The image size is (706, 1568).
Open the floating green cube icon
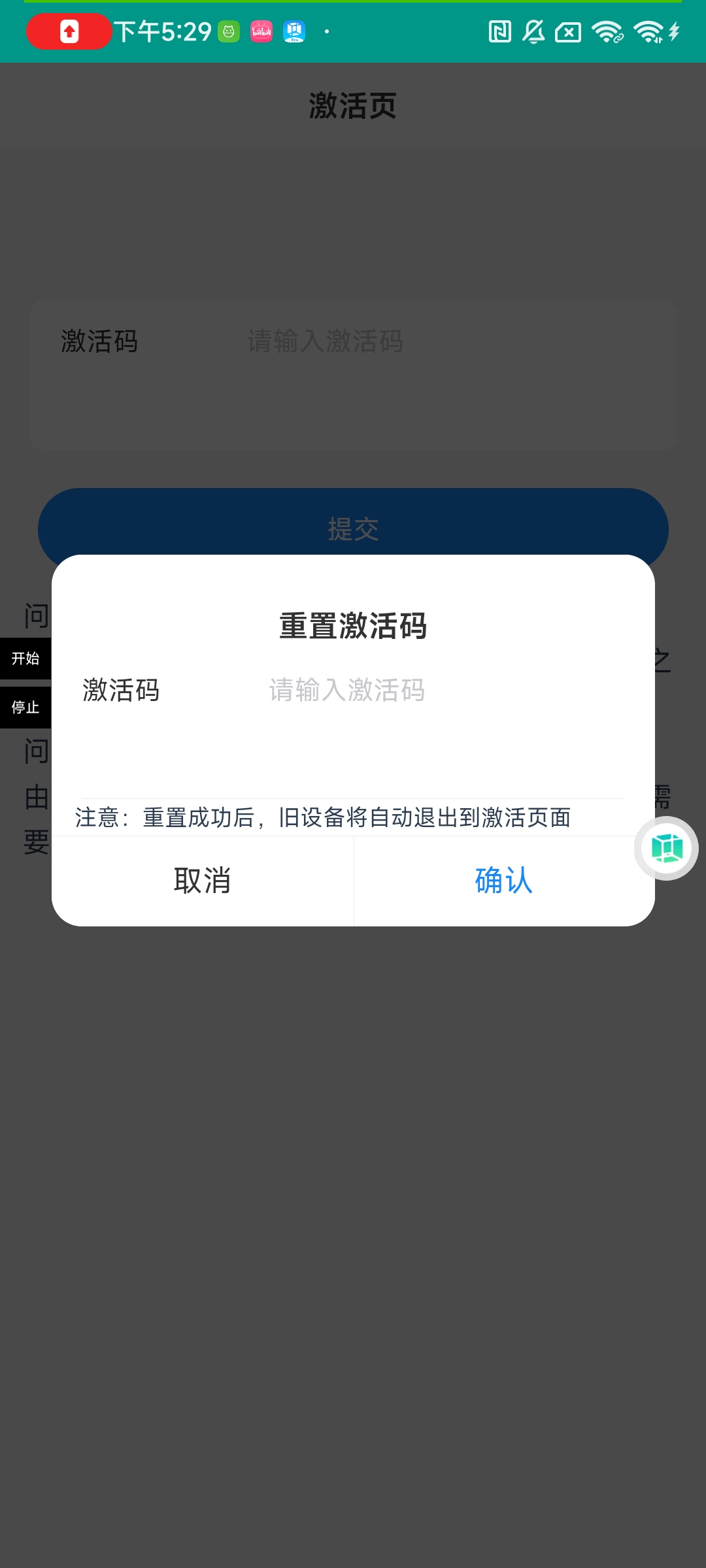coord(666,849)
